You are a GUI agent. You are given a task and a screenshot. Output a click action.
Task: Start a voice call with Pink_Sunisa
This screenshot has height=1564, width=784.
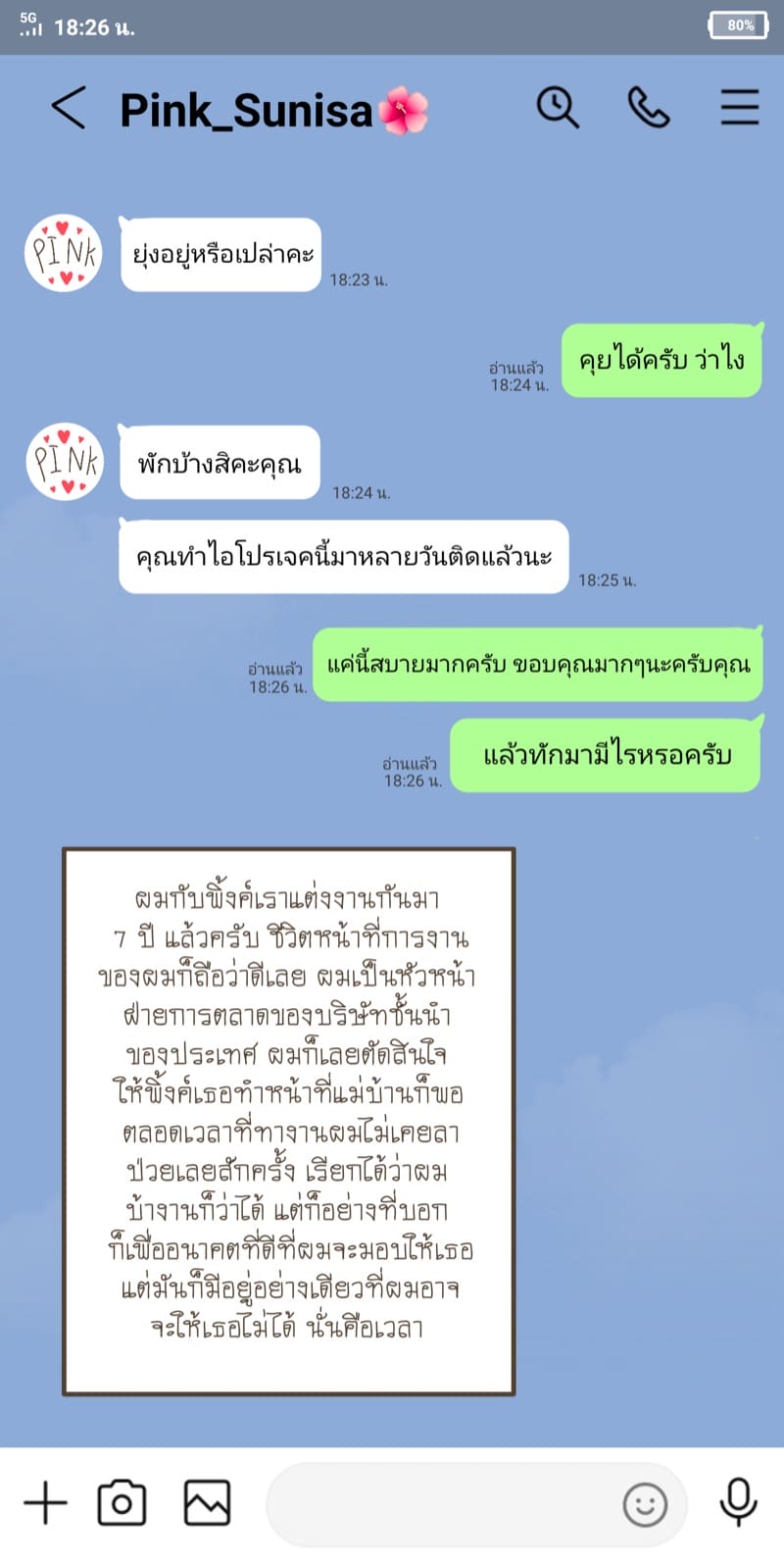click(648, 107)
